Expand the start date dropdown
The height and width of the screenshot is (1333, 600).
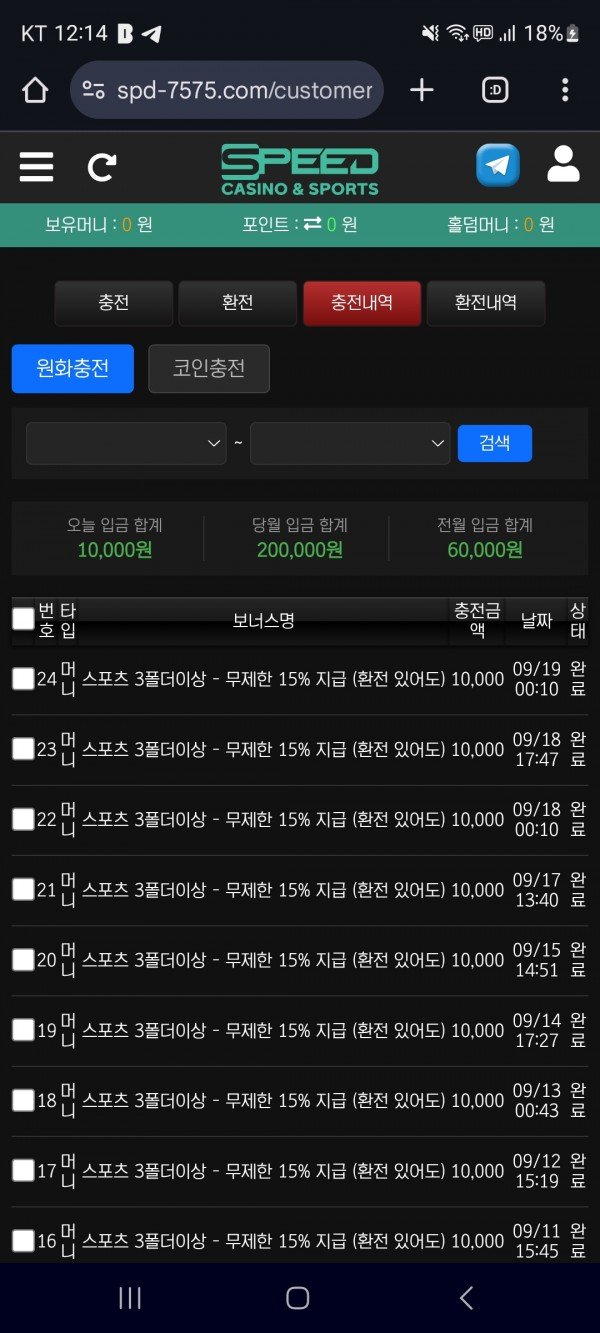tap(126, 443)
